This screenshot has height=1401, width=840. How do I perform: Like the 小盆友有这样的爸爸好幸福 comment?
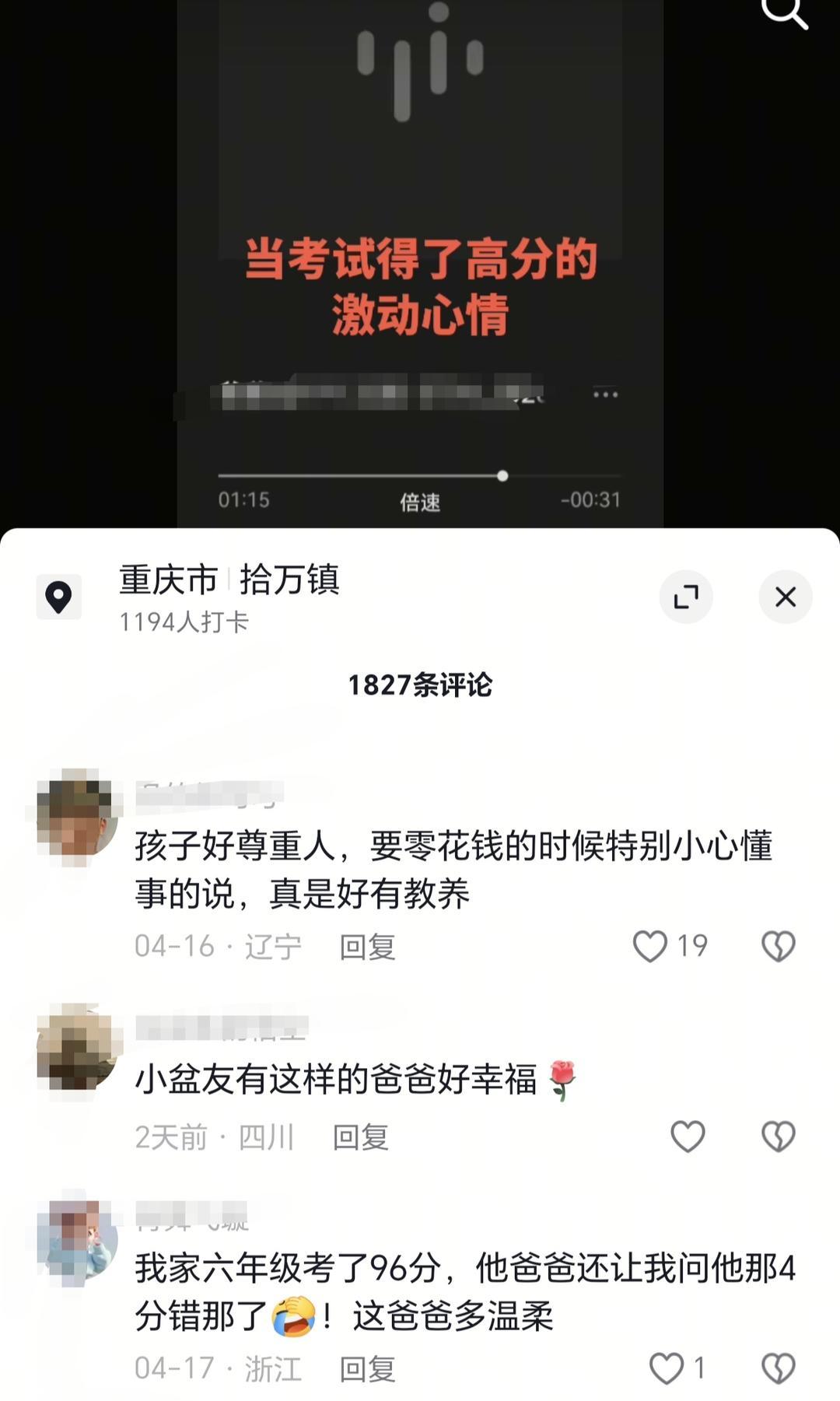(688, 1137)
